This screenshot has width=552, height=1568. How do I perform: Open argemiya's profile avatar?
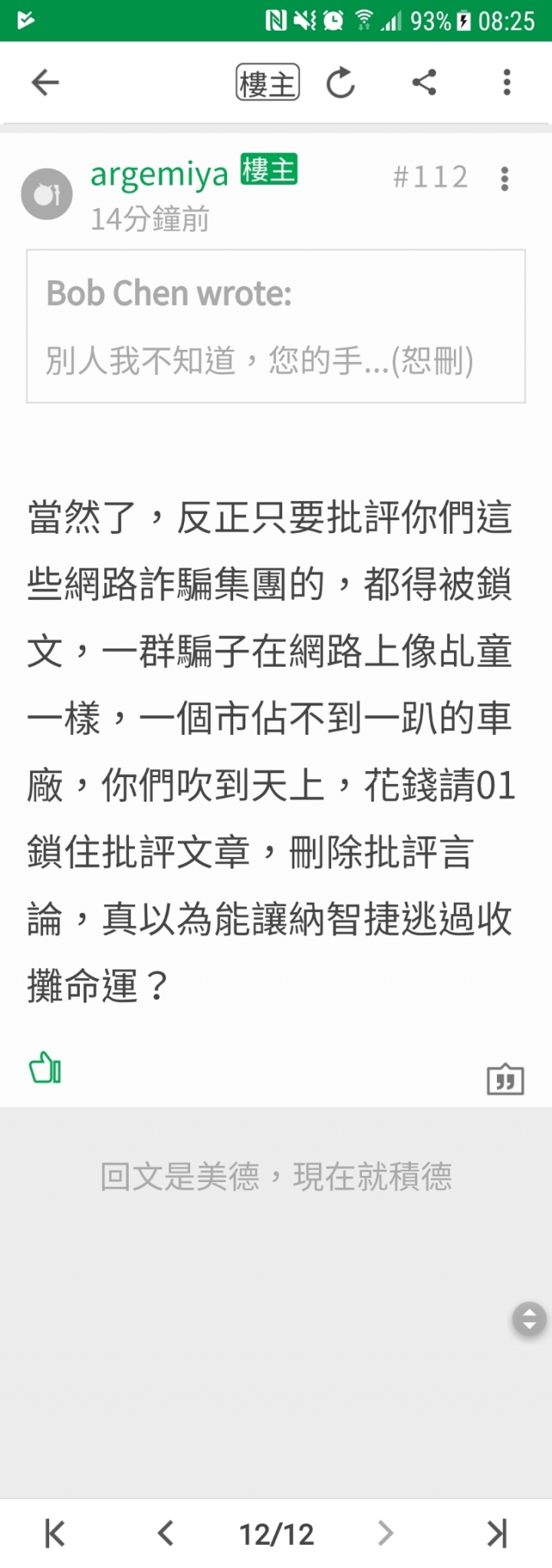[47, 194]
